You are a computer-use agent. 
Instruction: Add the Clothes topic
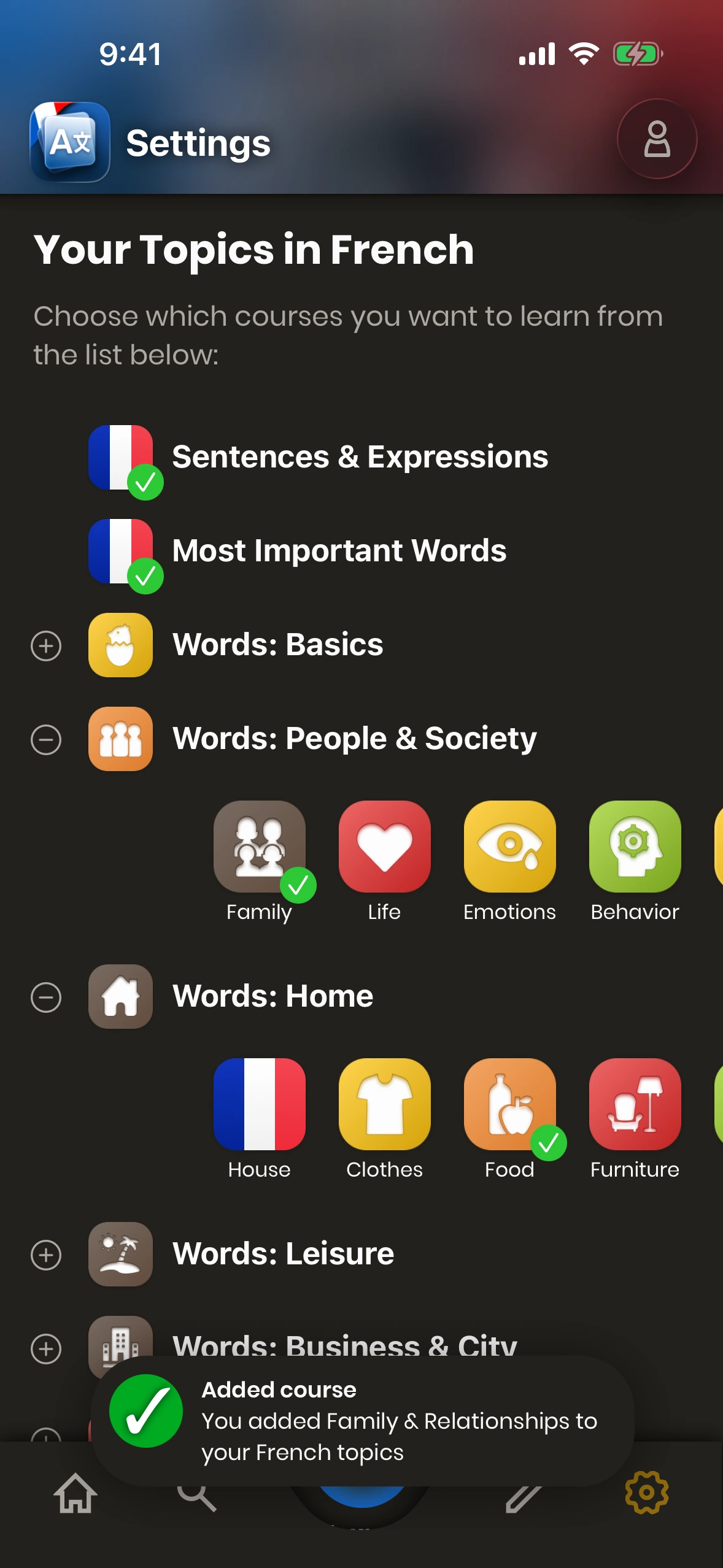tap(385, 1104)
